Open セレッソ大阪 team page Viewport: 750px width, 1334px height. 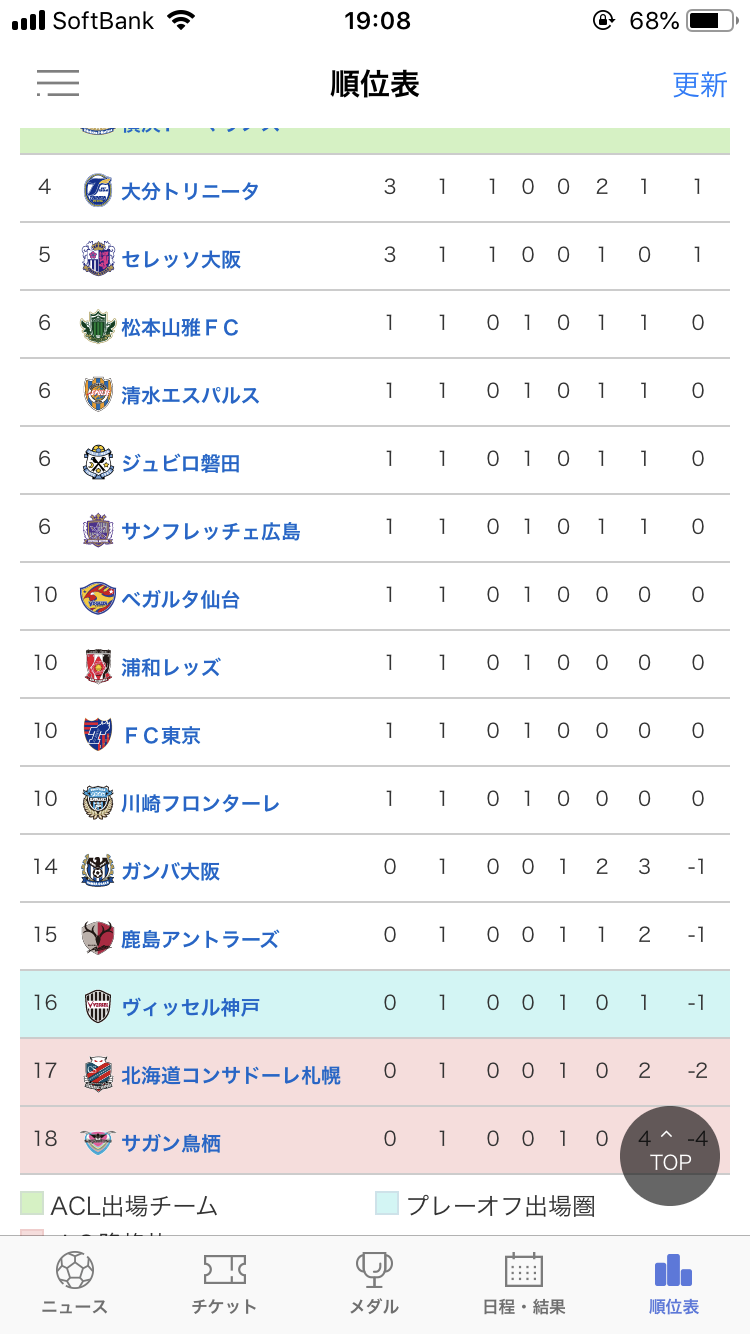[181, 258]
